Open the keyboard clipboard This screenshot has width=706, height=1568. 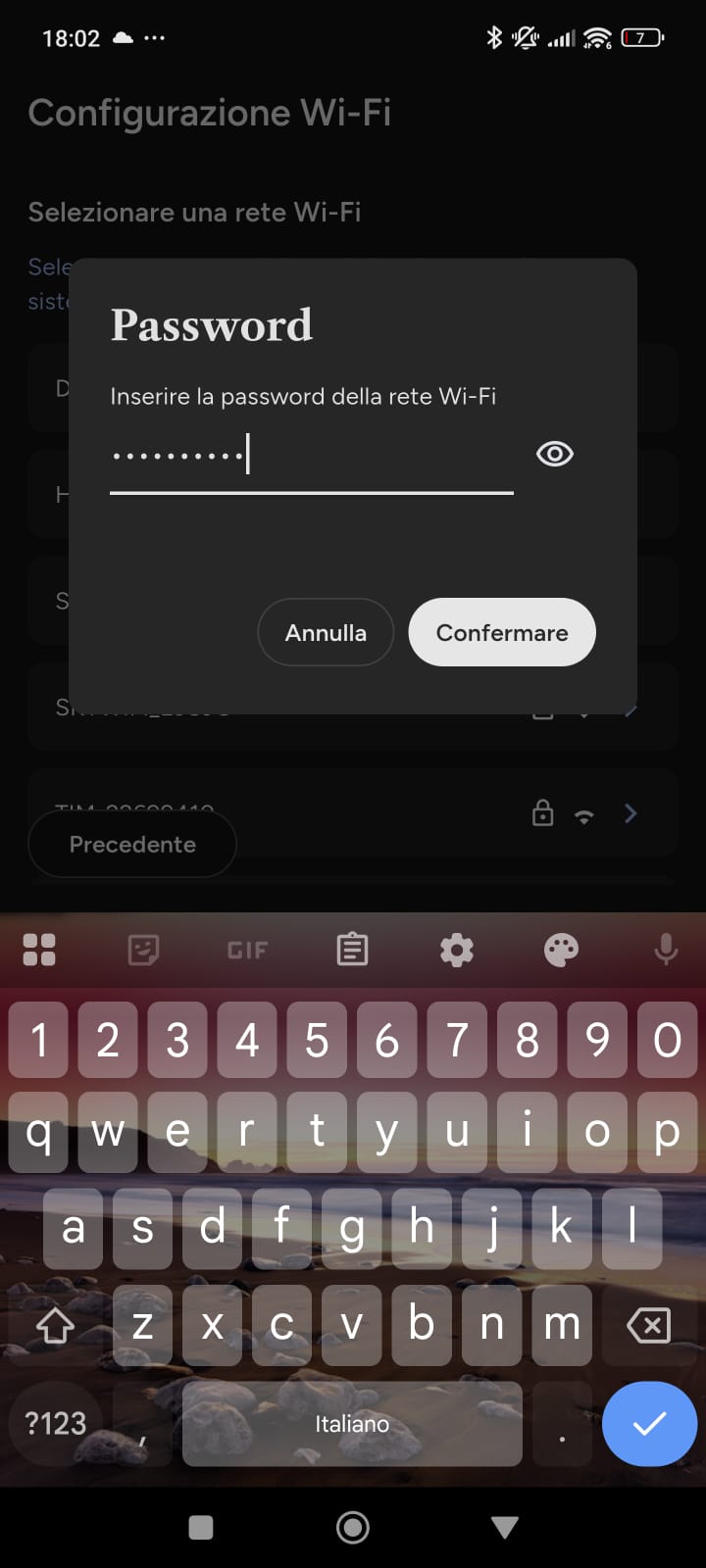click(352, 950)
